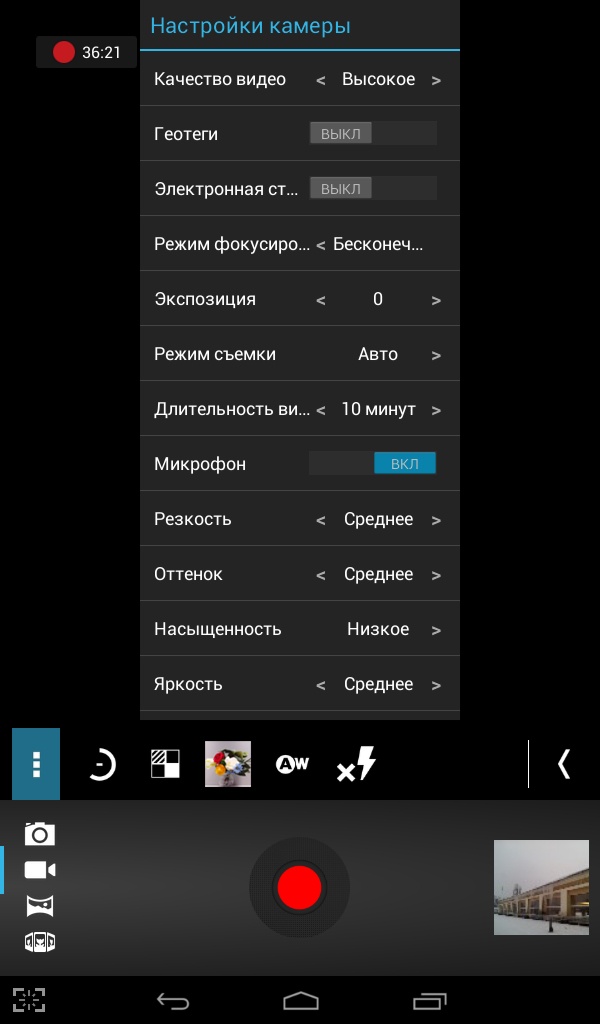Tap the red record video button
Screen dimensions: 600x1024
(299, 887)
